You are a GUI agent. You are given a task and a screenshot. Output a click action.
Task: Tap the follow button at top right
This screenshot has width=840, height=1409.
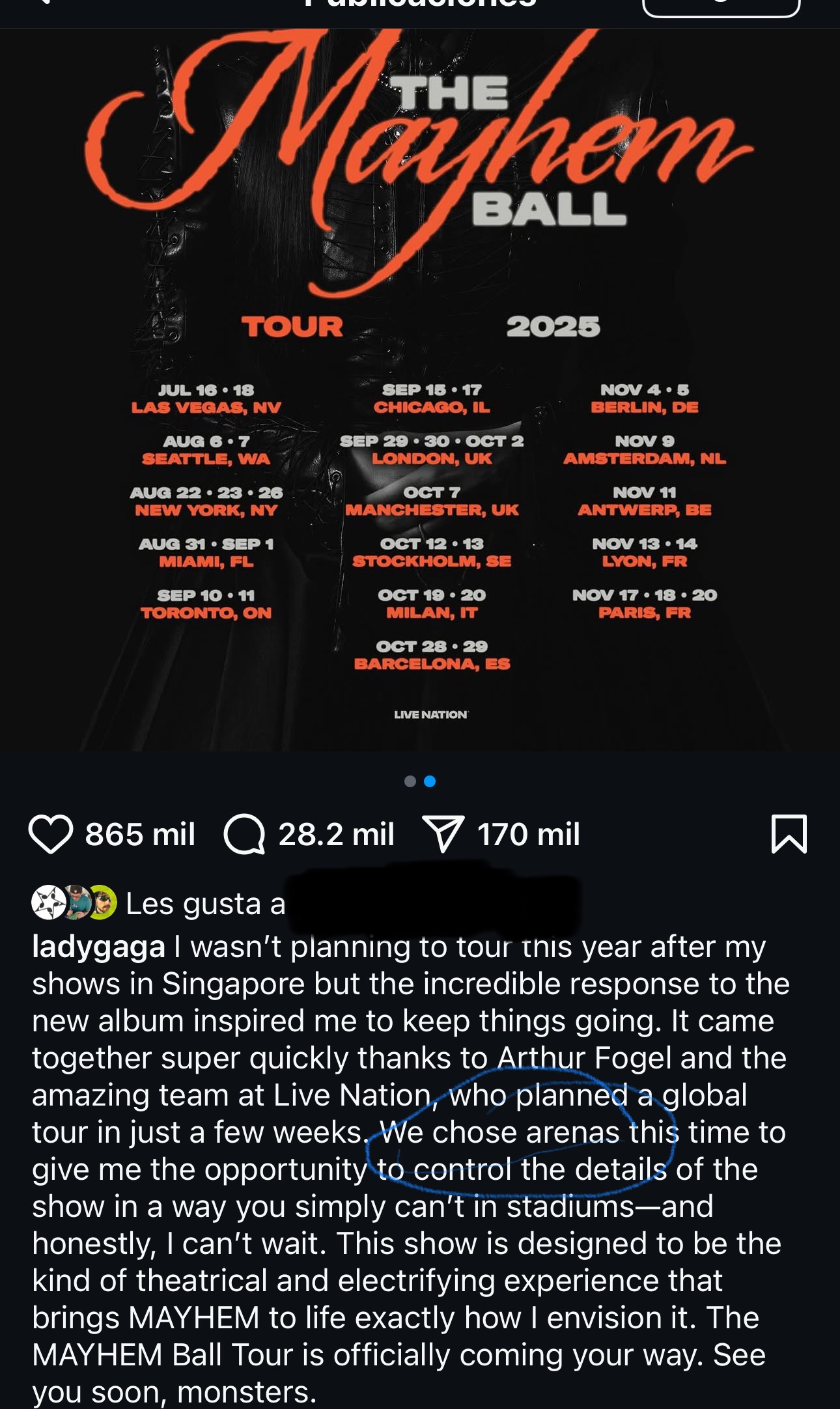(x=721, y=5)
